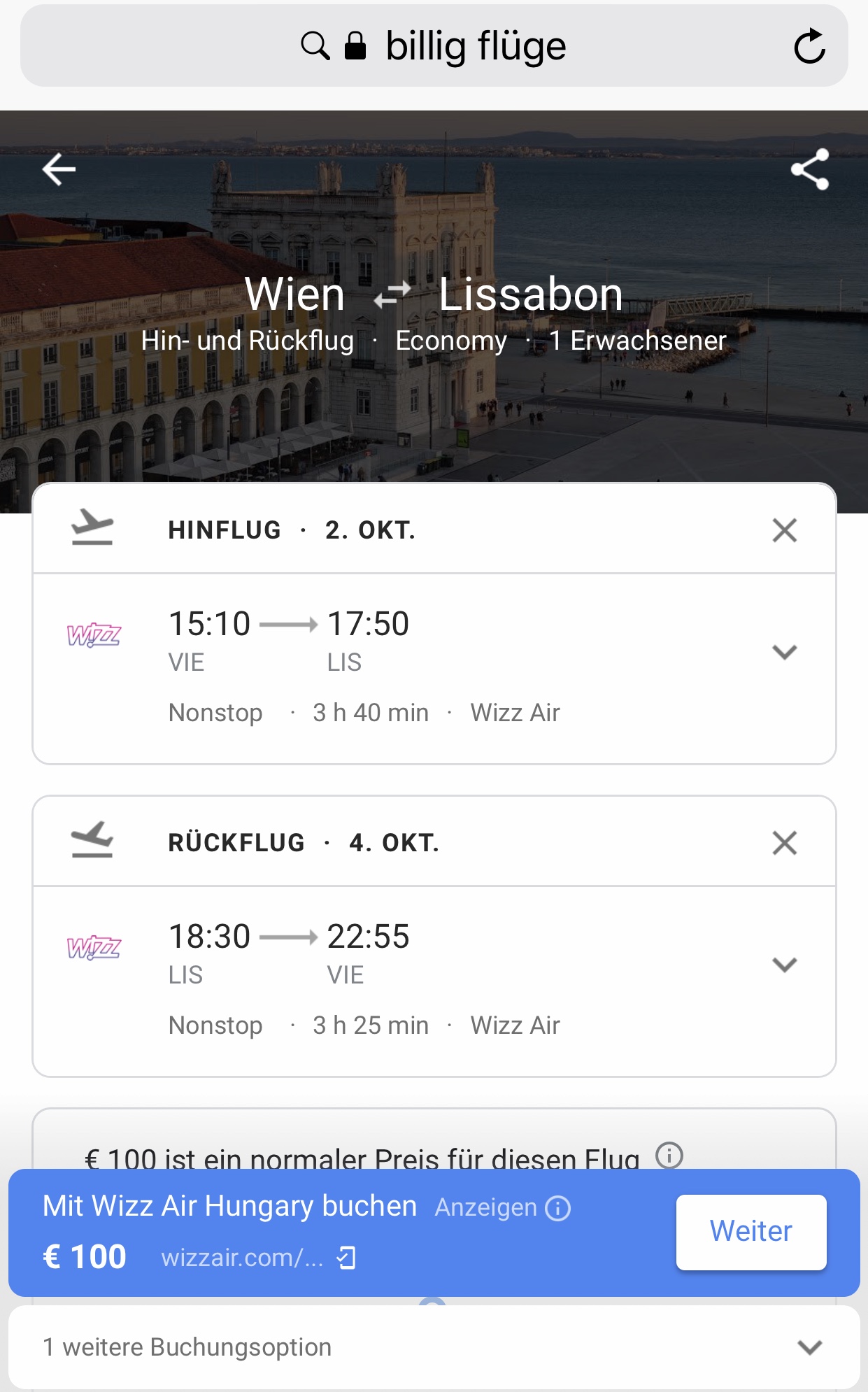Tap the browser address bar showing billig flüge

point(434,46)
